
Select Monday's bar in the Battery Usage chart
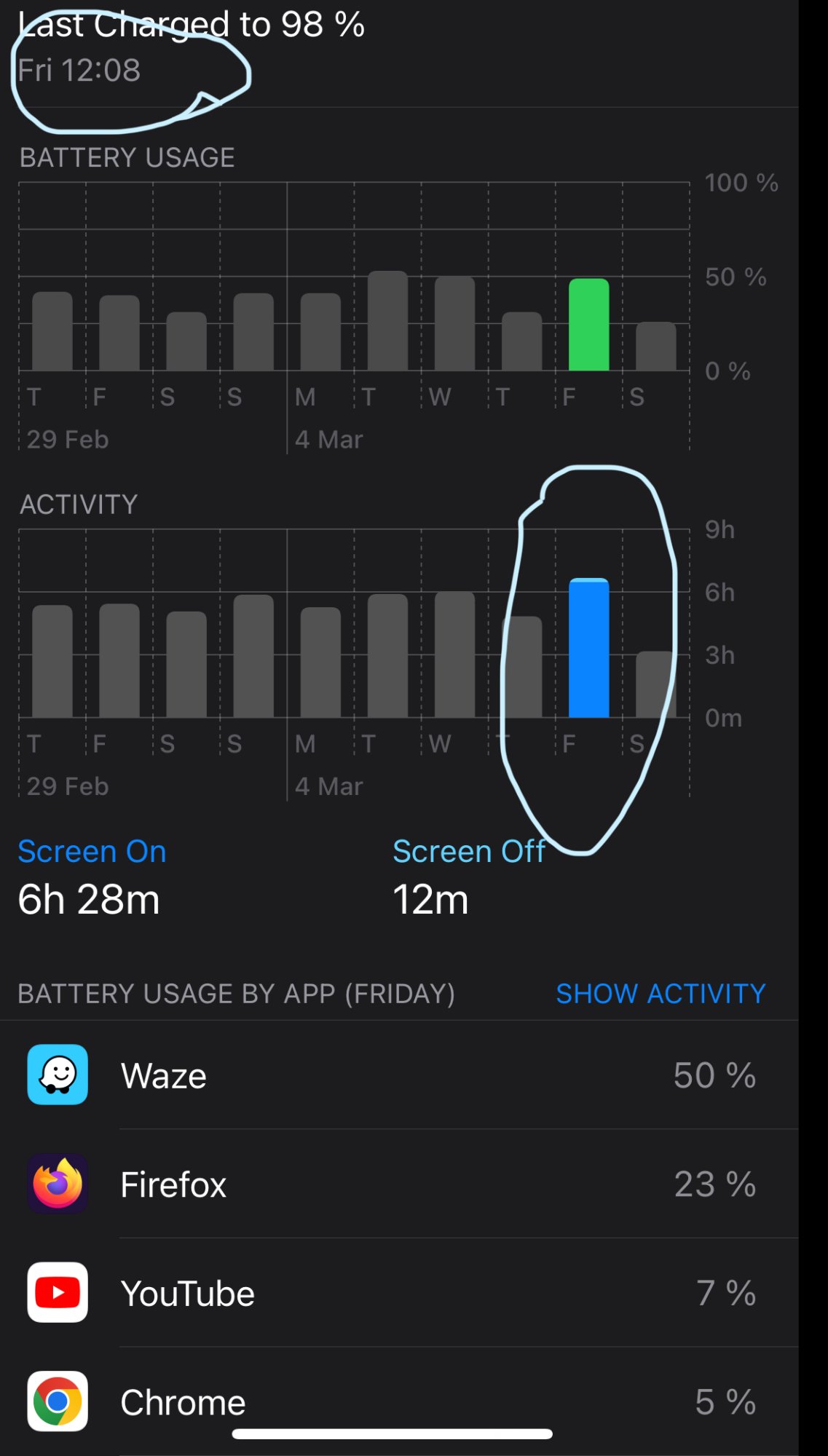(320, 333)
